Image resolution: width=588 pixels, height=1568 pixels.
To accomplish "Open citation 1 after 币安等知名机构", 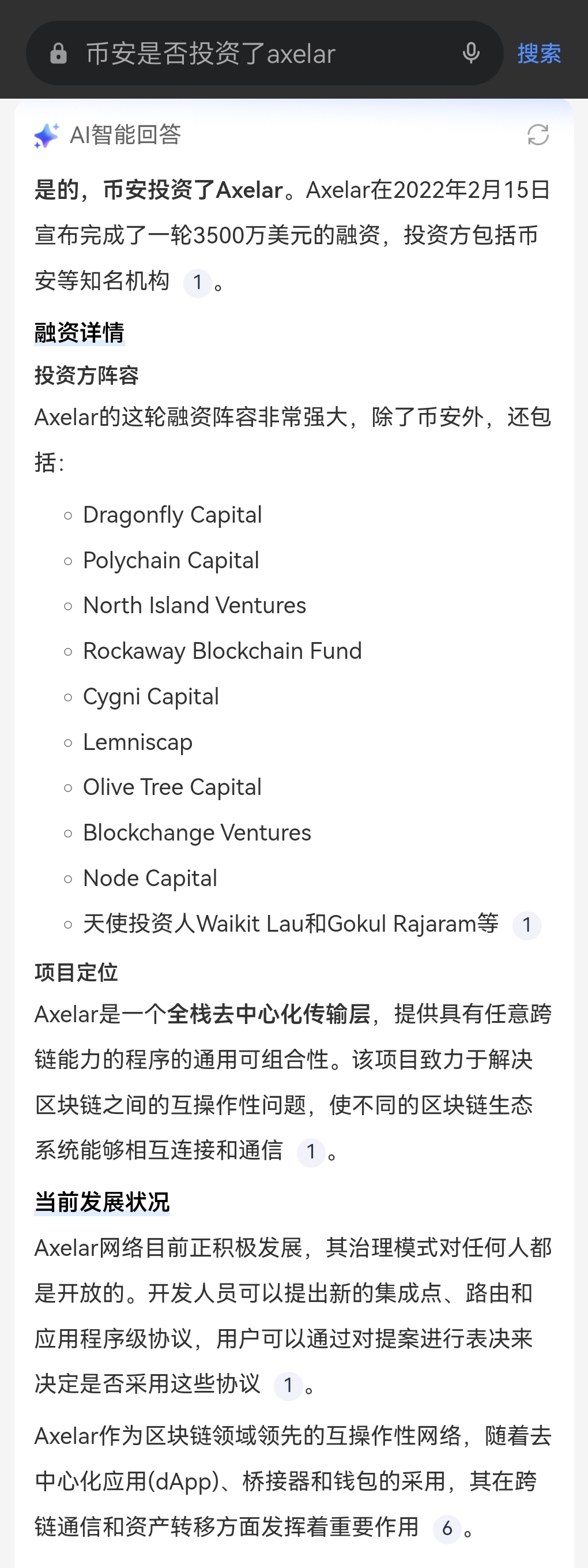I will (x=197, y=283).
